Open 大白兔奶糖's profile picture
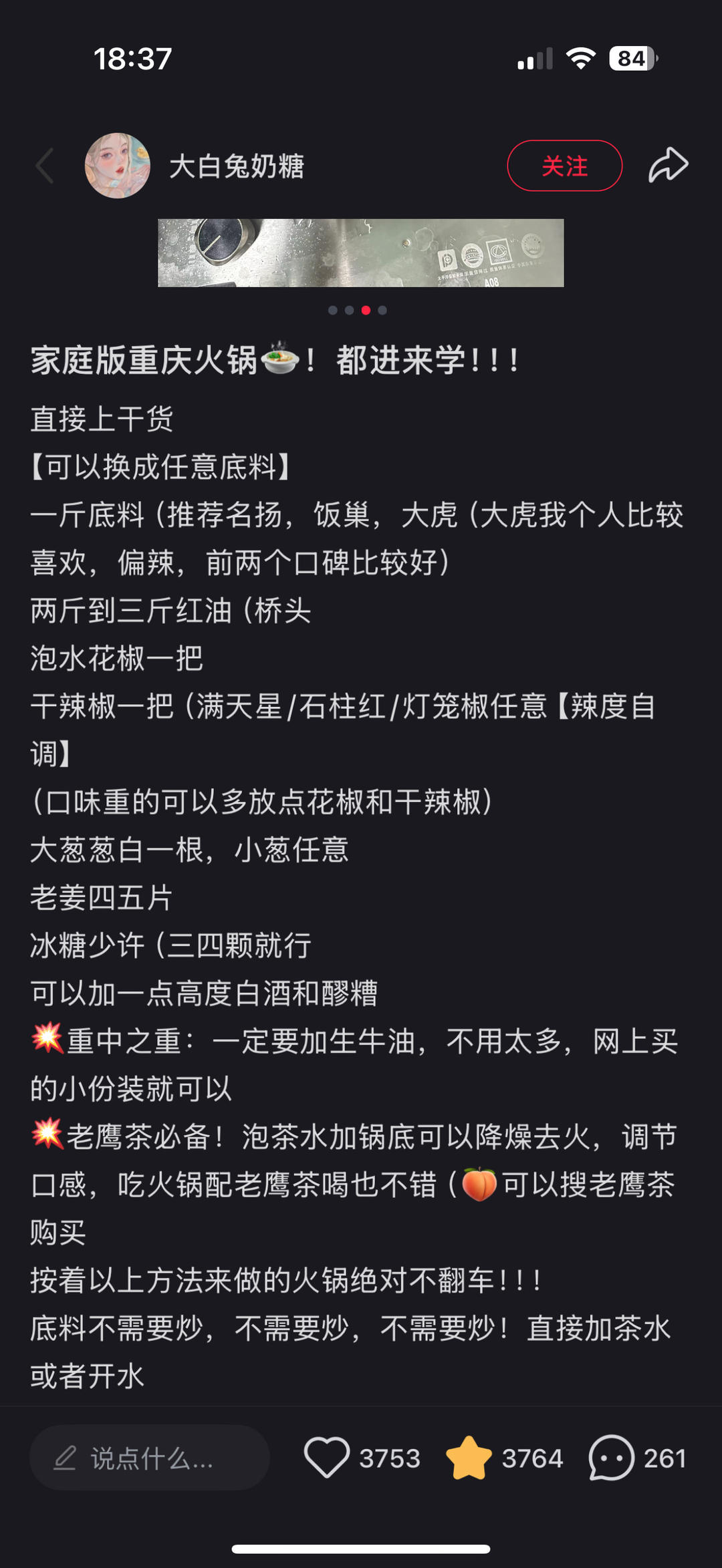This screenshot has height=1568, width=722. pos(117,165)
